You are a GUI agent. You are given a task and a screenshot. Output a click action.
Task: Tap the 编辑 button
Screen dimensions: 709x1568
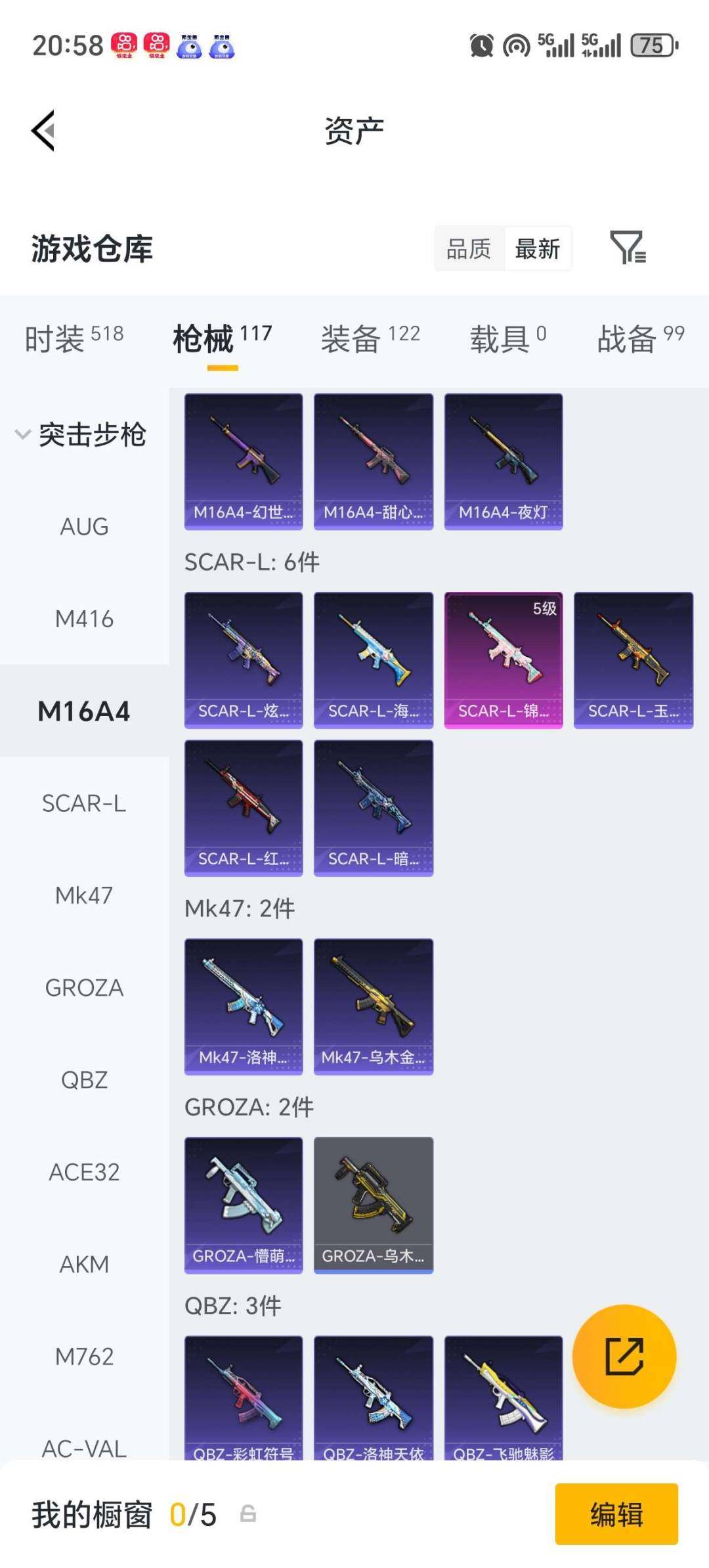coord(616,1513)
